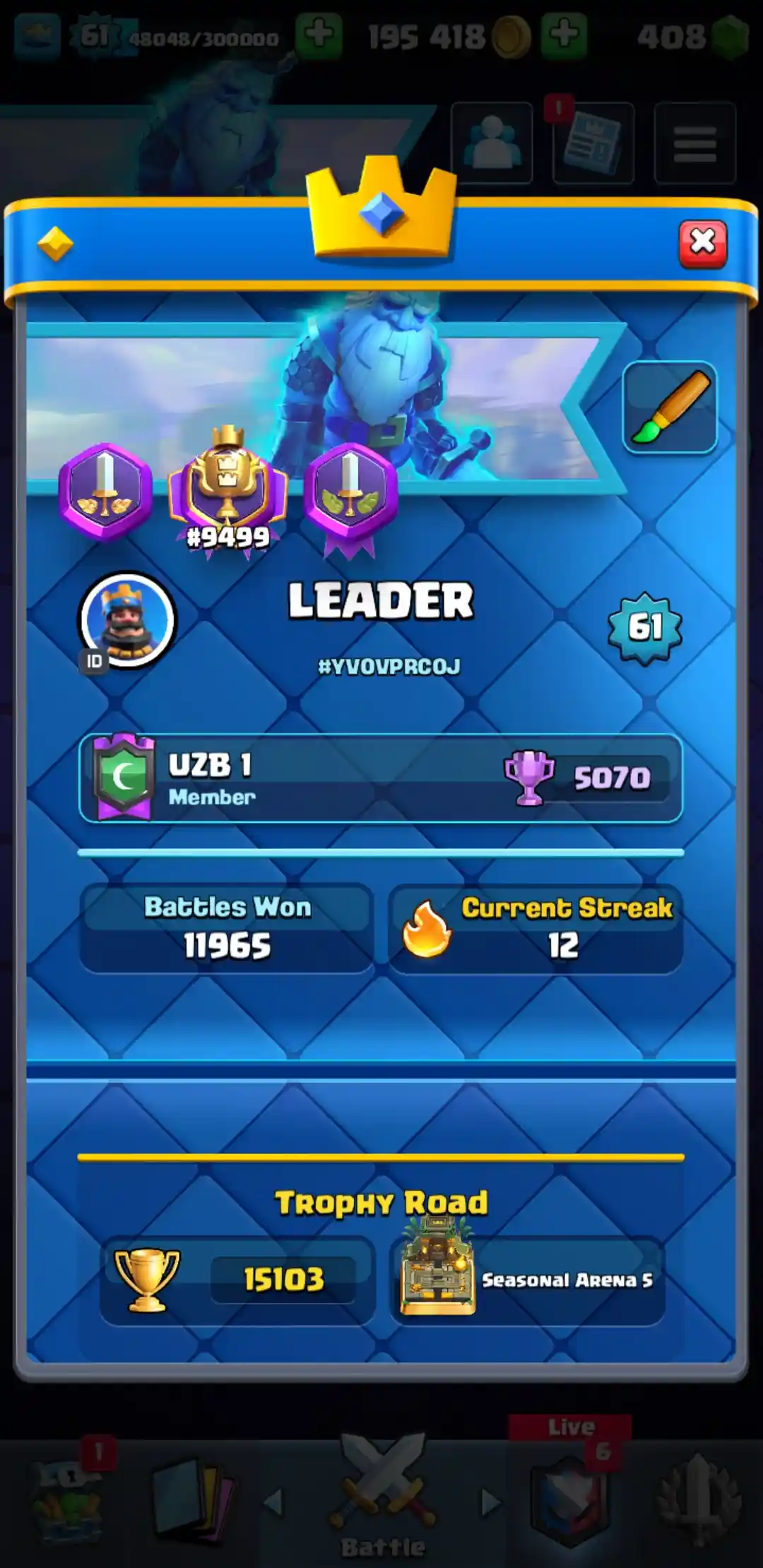Select the sword badge with laurel leaves
This screenshot has width=763, height=1568.
point(350,493)
